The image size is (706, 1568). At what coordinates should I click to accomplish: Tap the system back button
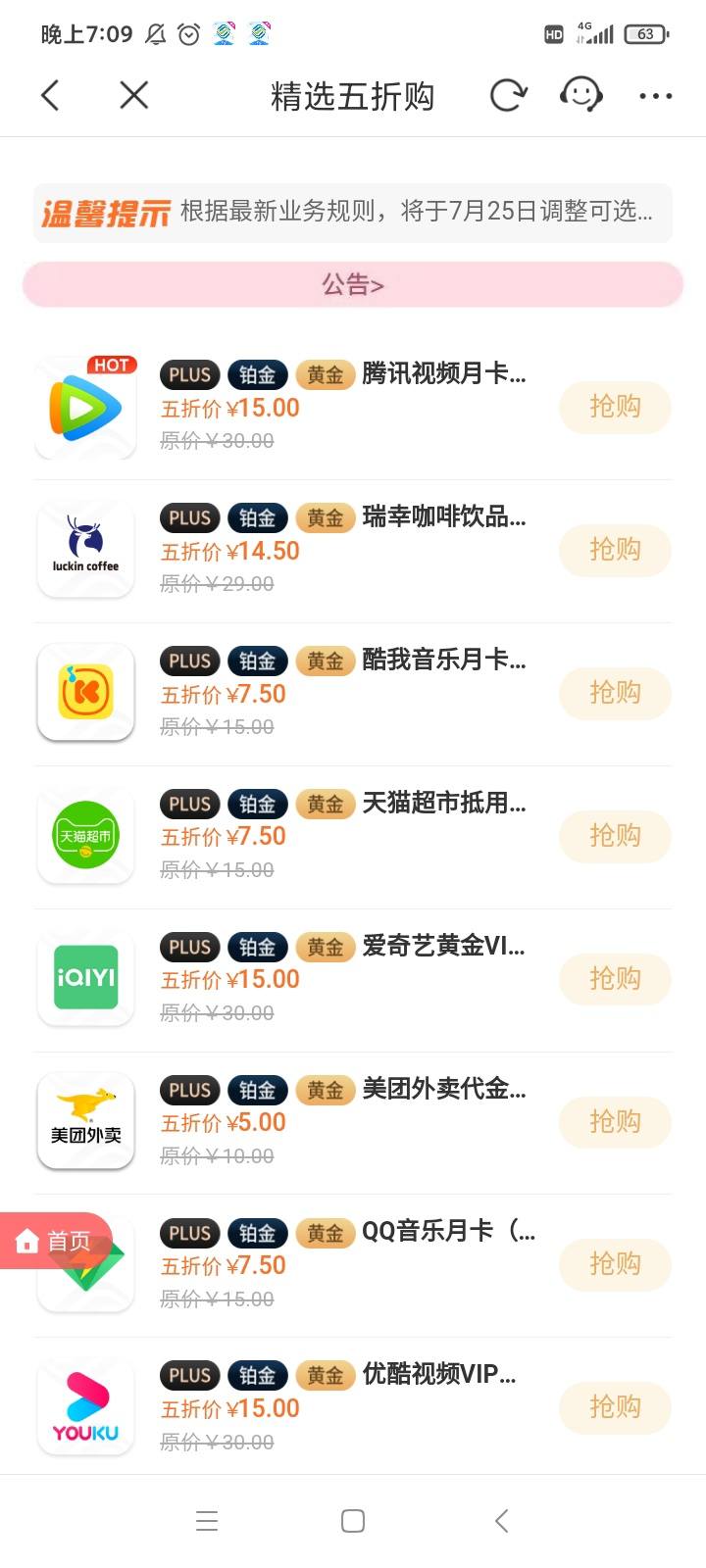pyautogui.click(x=501, y=1521)
